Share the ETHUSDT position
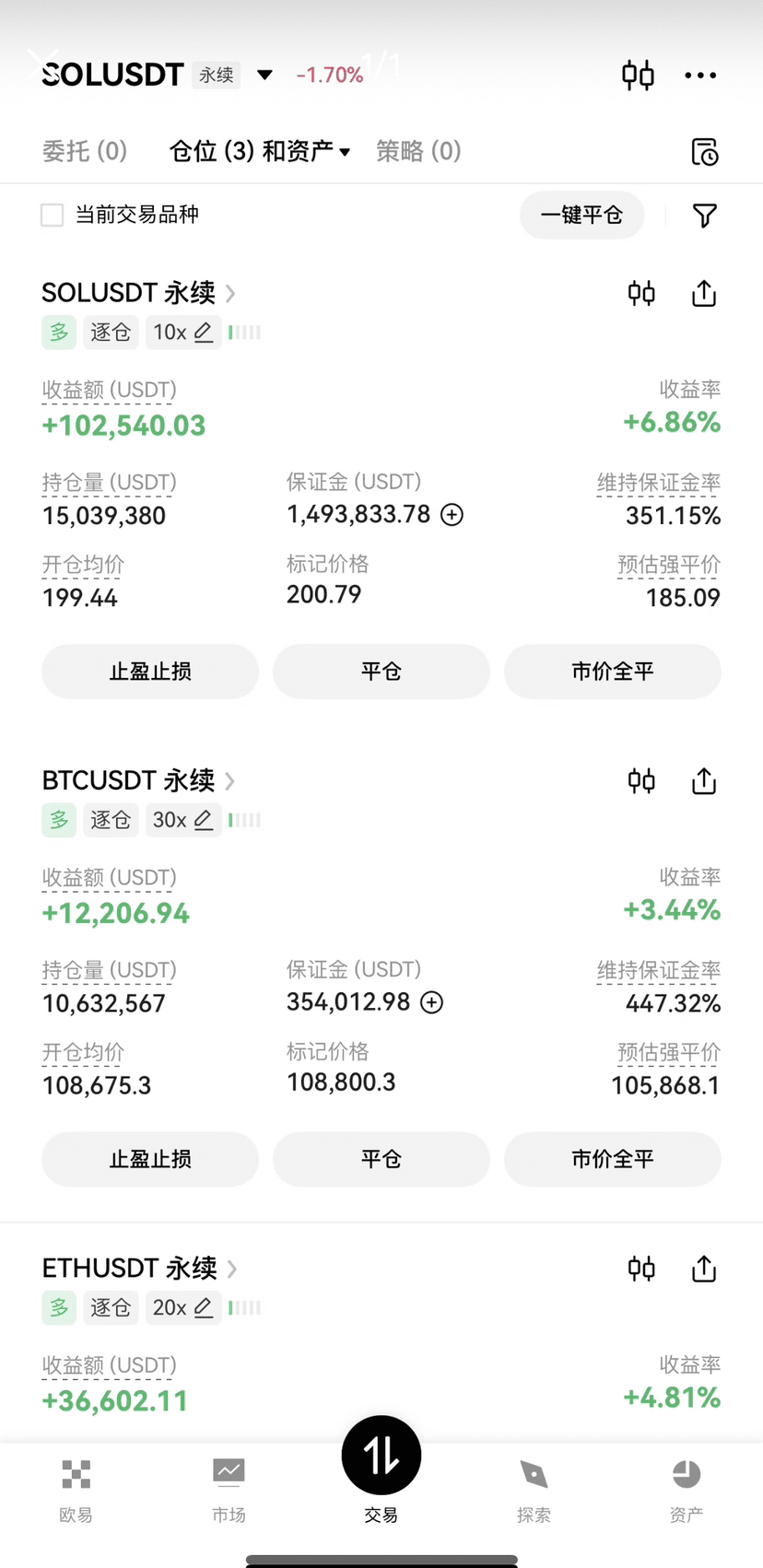 tap(704, 1269)
